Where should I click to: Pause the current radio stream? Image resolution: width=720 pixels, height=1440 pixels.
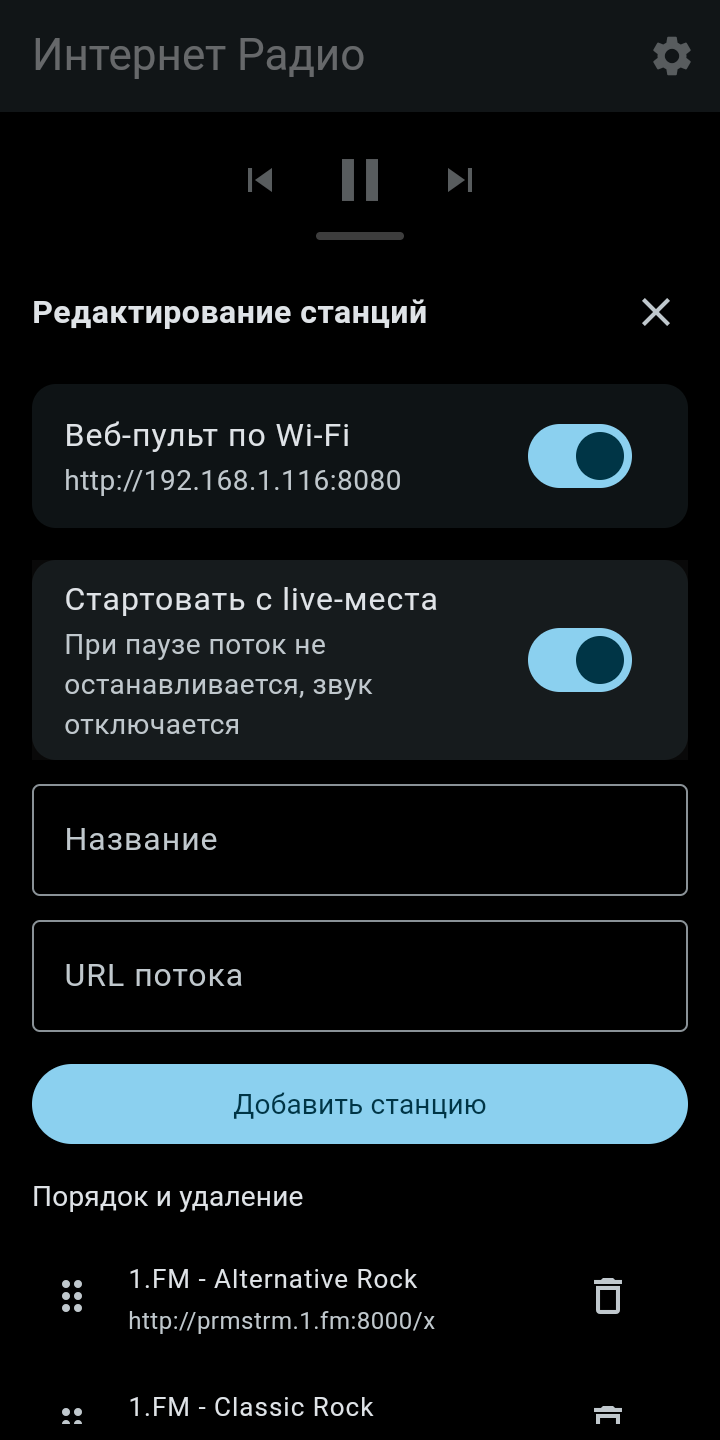point(359,180)
